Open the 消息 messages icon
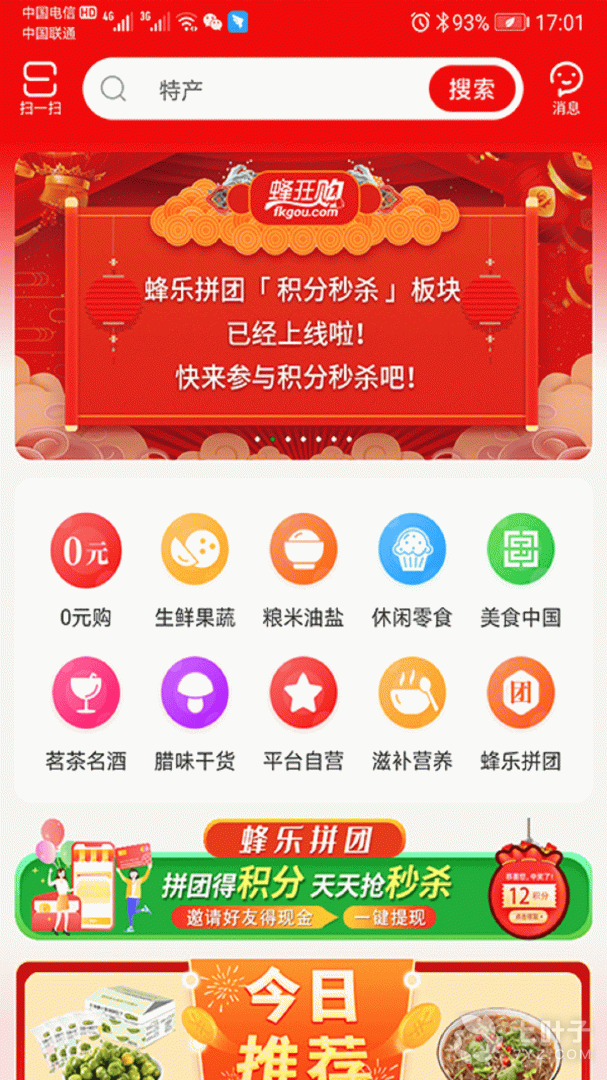The height and width of the screenshot is (1080, 607). point(566,88)
